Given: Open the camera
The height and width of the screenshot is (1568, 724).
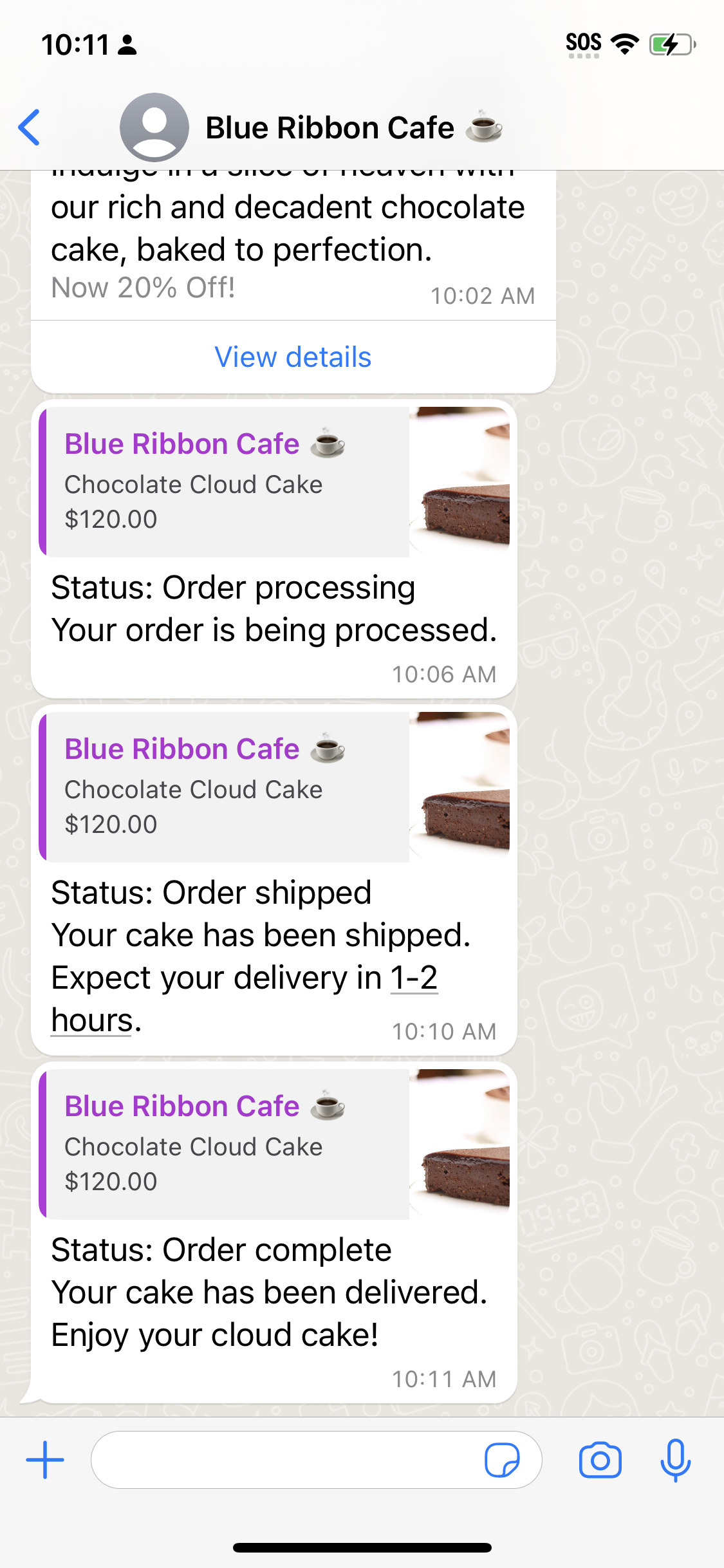Looking at the screenshot, I should click(600, 1460).
